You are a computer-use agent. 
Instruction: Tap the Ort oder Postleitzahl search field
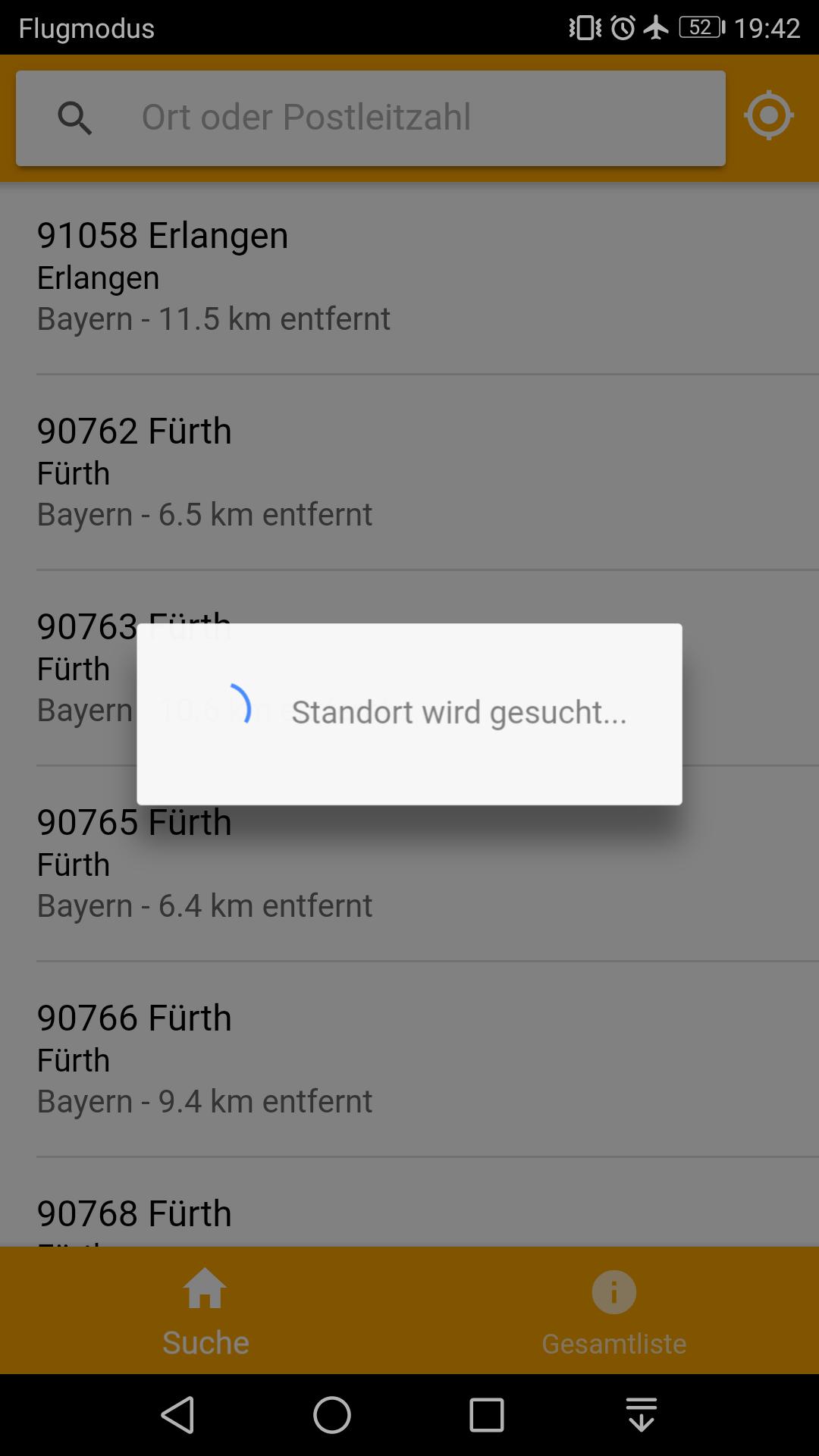372,118
